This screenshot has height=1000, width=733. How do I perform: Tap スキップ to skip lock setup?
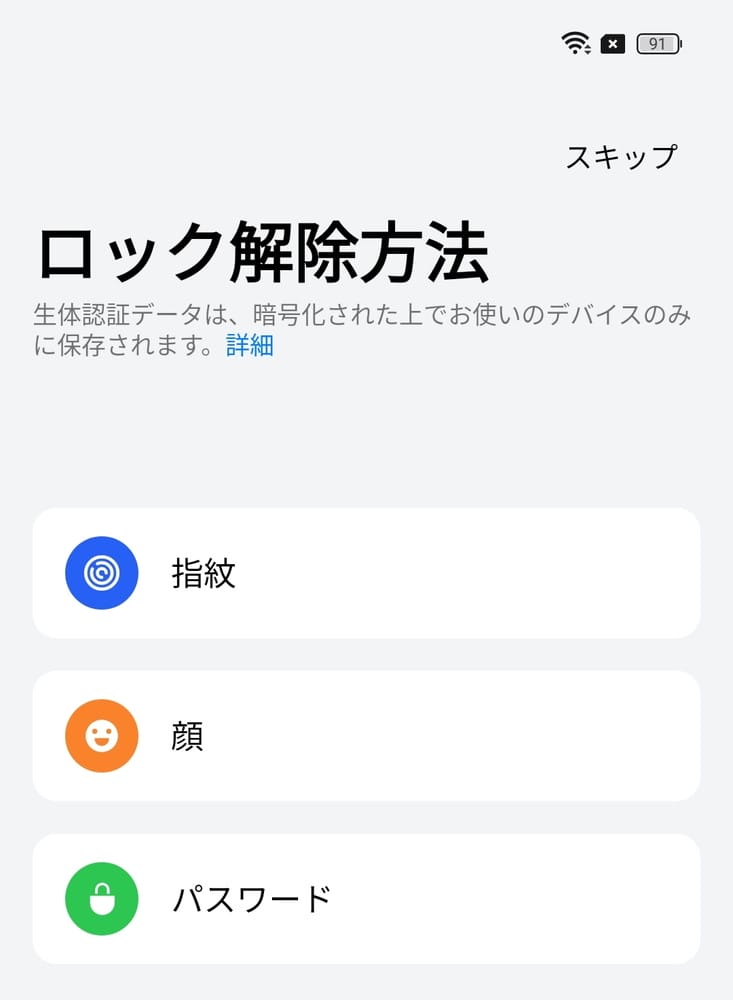coord(621,157)
